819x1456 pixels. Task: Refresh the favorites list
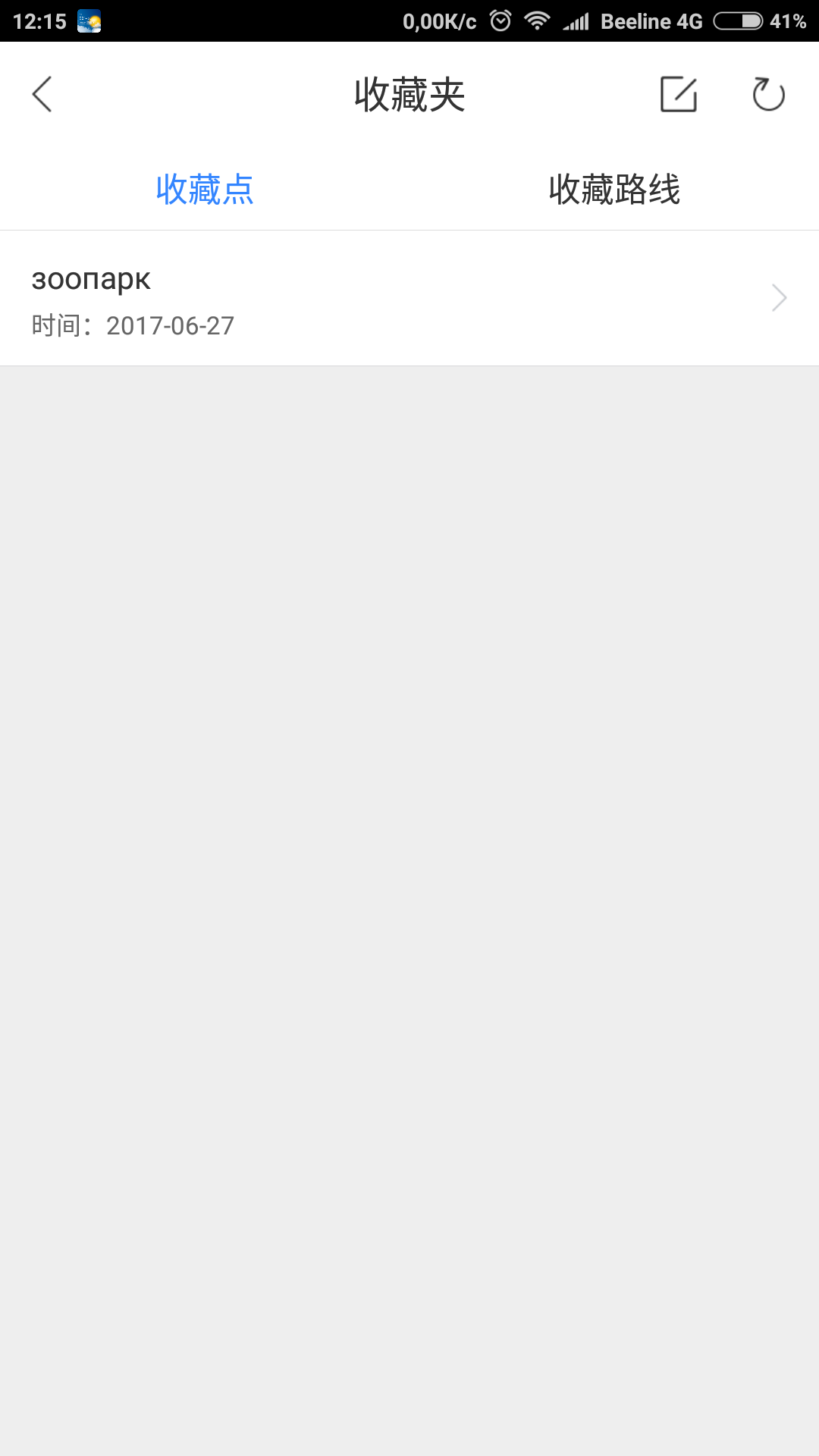point(767,94)
